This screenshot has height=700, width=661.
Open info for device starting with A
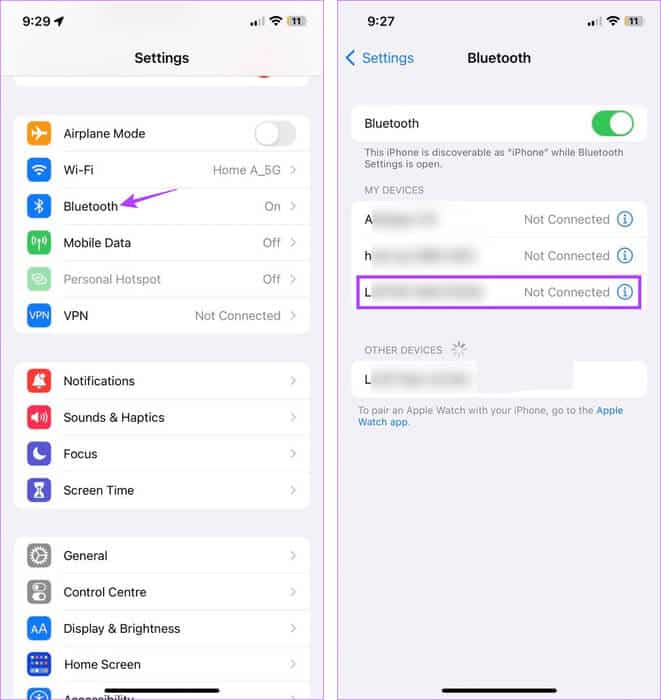coord(625,220)
